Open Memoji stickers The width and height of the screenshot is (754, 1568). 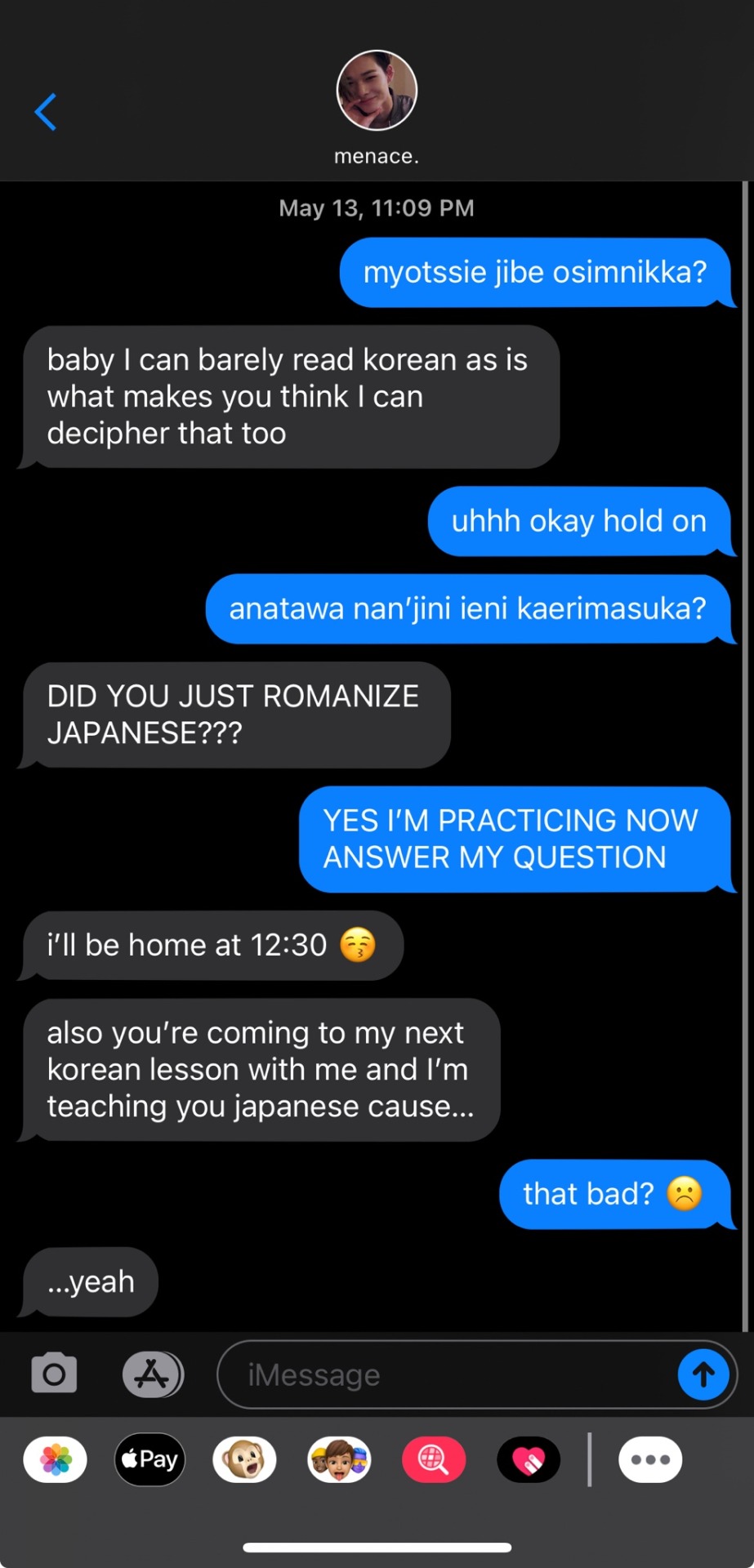[x=339, y=1459]
